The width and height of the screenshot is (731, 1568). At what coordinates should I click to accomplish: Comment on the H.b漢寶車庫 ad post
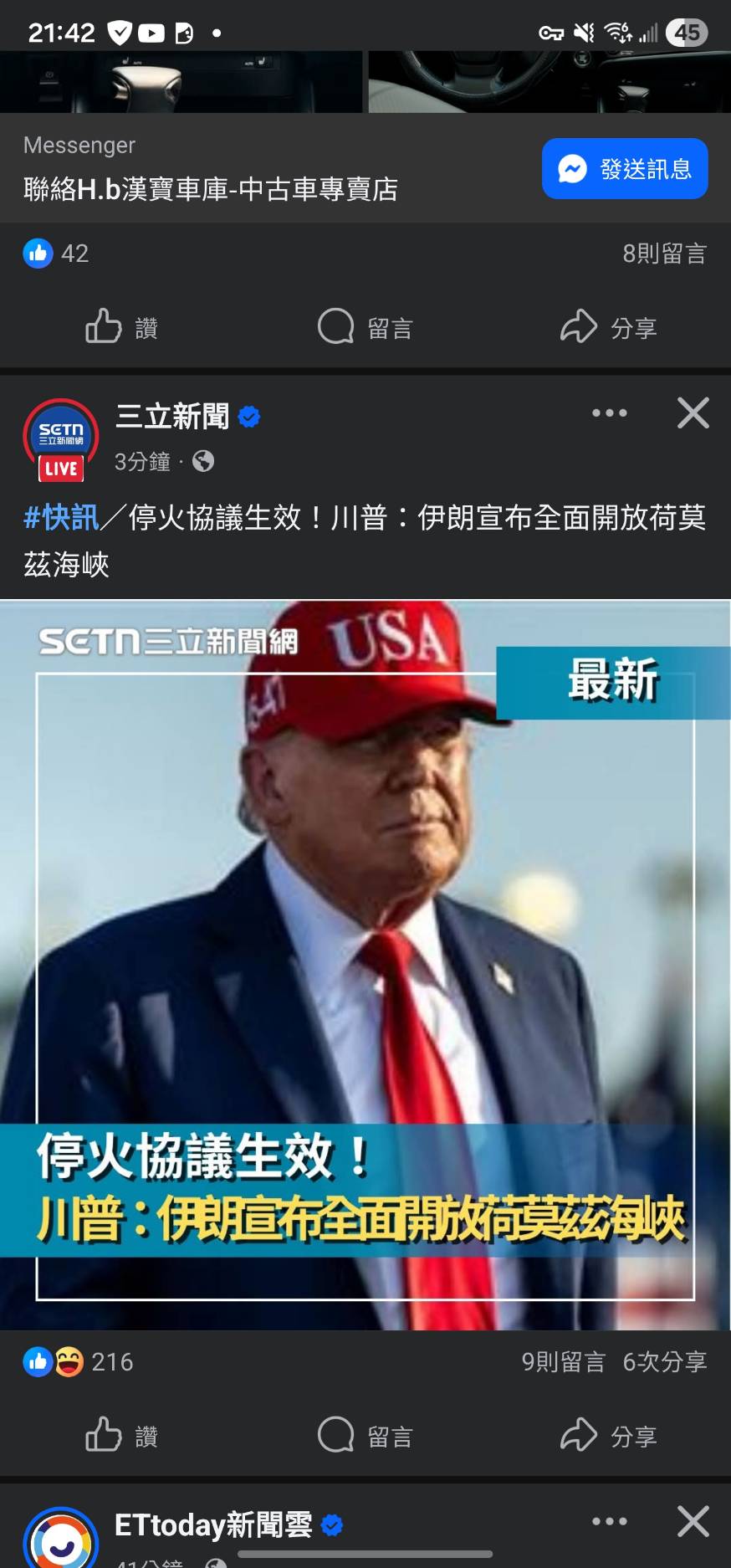pos(365,327)
